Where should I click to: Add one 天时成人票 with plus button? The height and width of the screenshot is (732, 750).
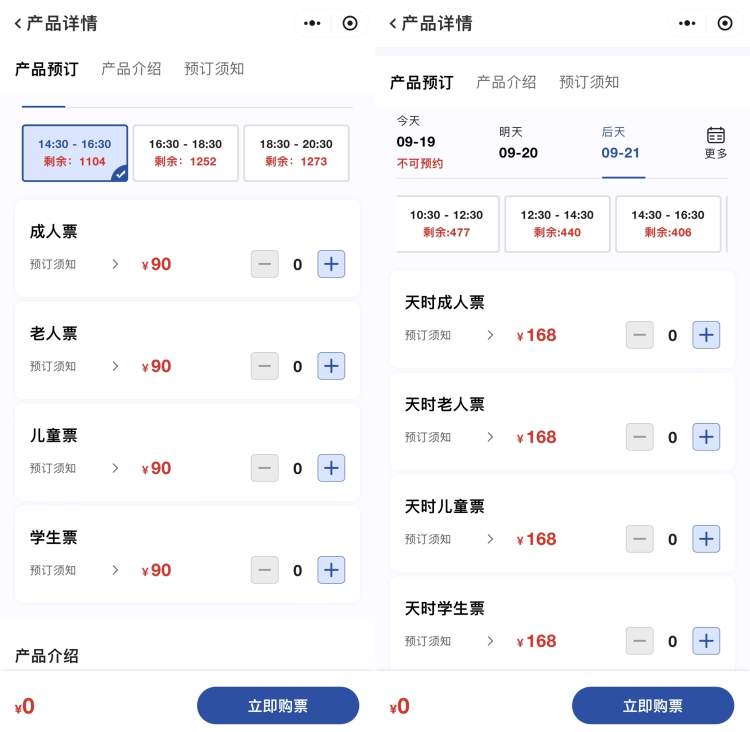(x=706, y=335)
